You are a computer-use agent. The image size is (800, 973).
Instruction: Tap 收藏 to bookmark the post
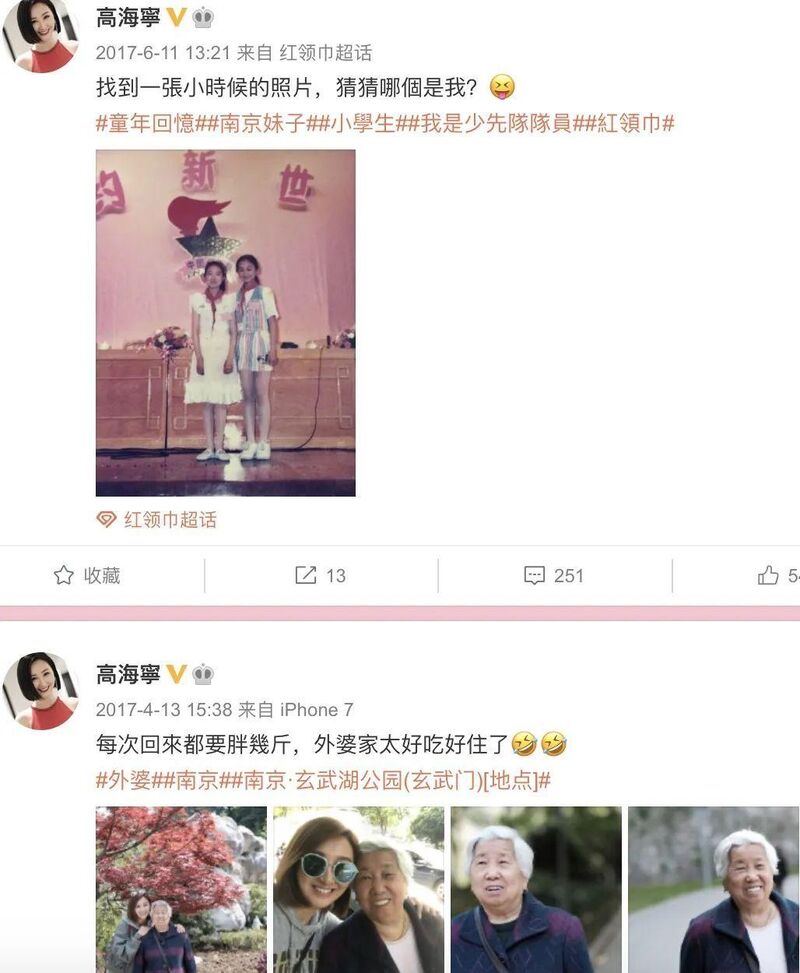click(87, 576)
